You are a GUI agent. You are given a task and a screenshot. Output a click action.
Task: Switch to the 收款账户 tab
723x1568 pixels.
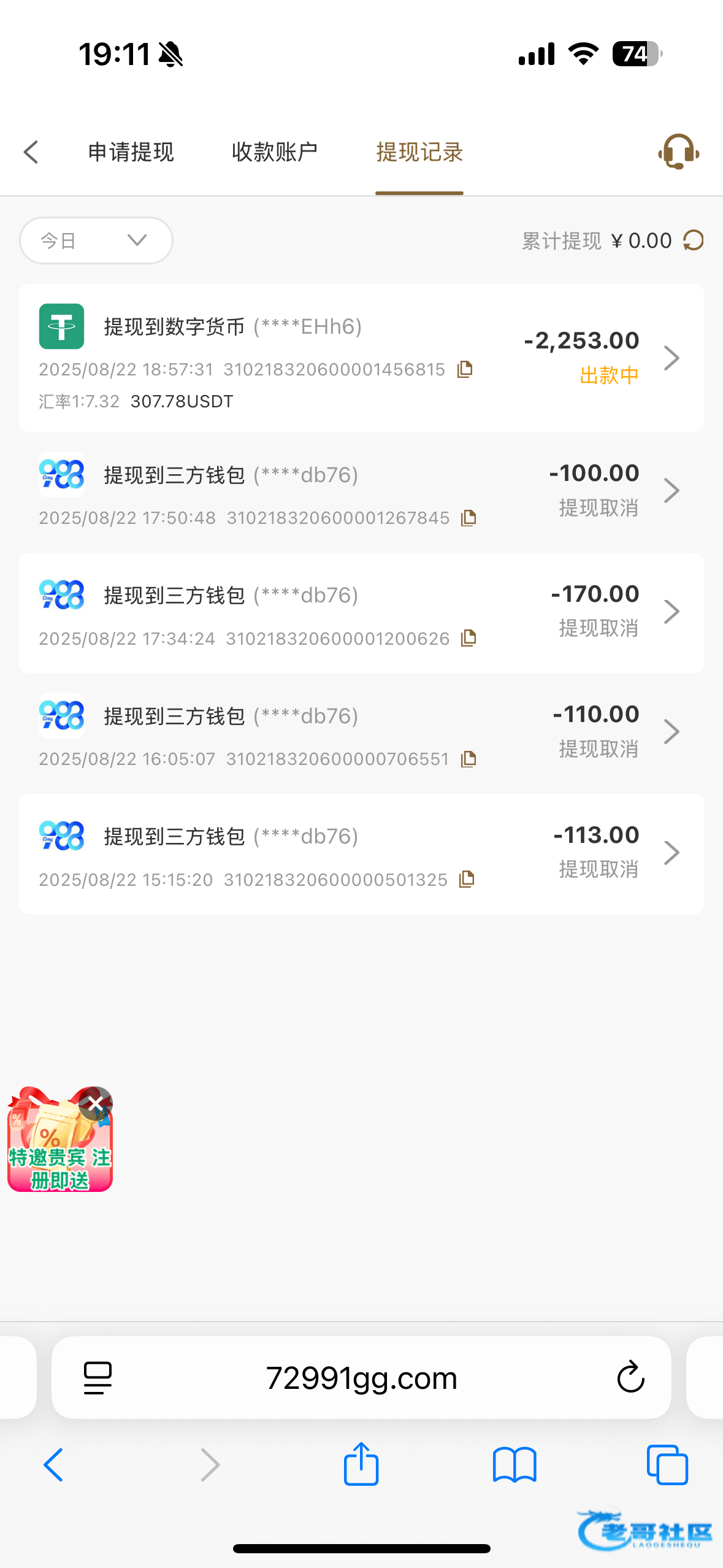tap(274, 152)
